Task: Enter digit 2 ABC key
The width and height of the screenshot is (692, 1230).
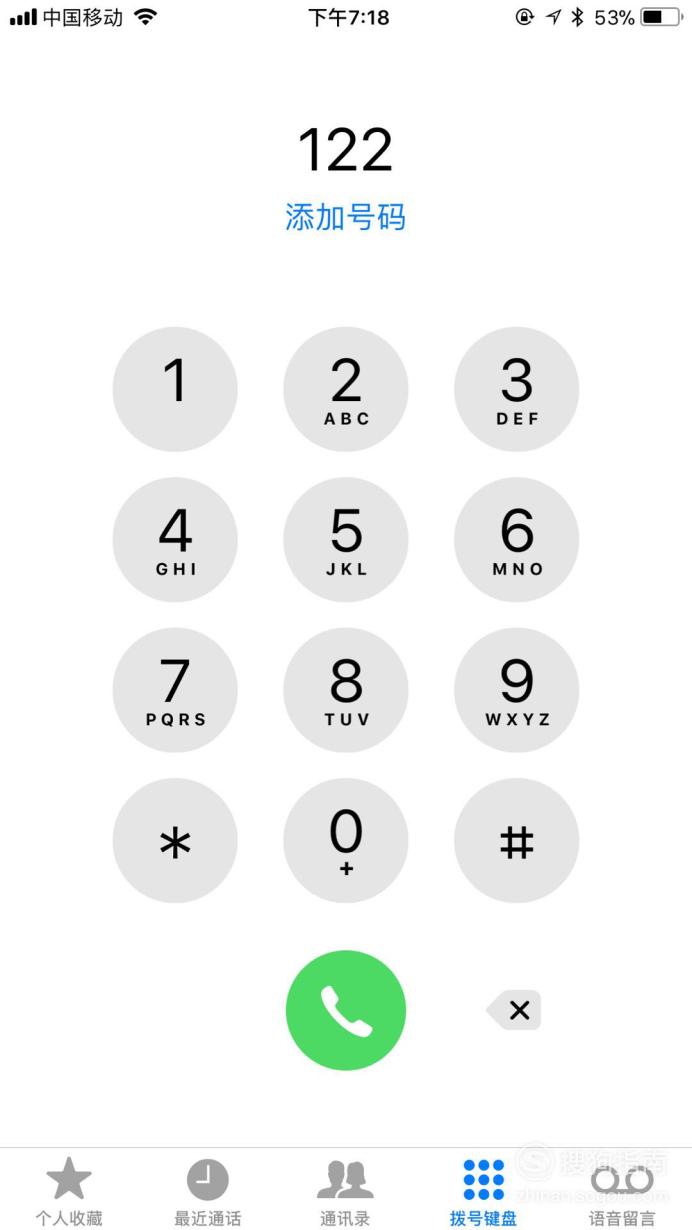Action: tap(346, 390)
